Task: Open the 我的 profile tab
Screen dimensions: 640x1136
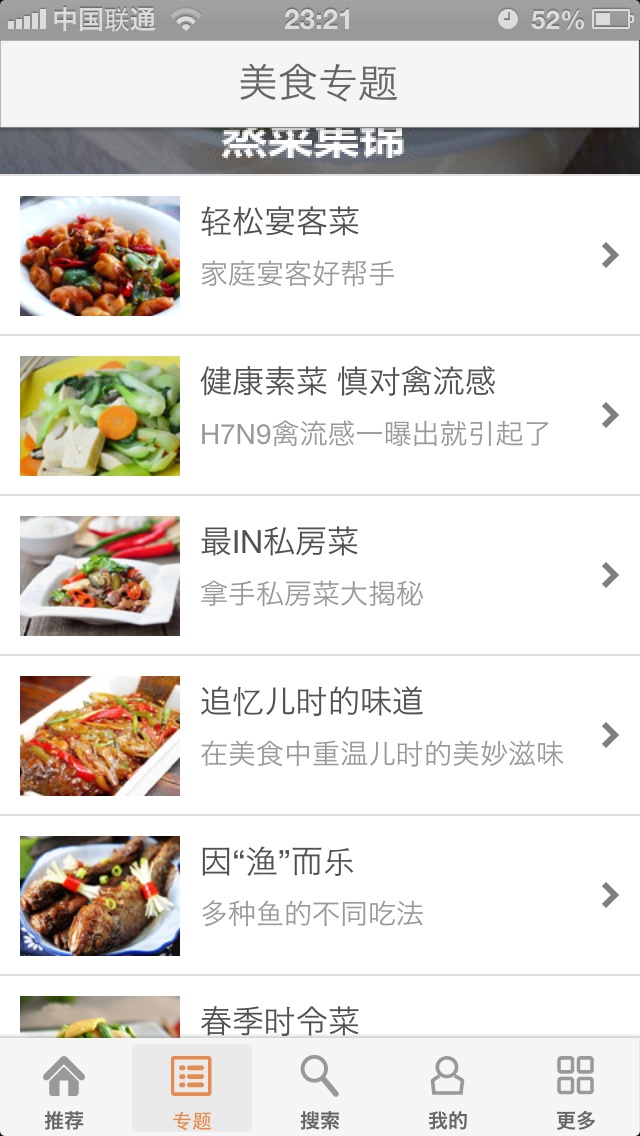Action: pyautogui.click(x=447, y=1091)
